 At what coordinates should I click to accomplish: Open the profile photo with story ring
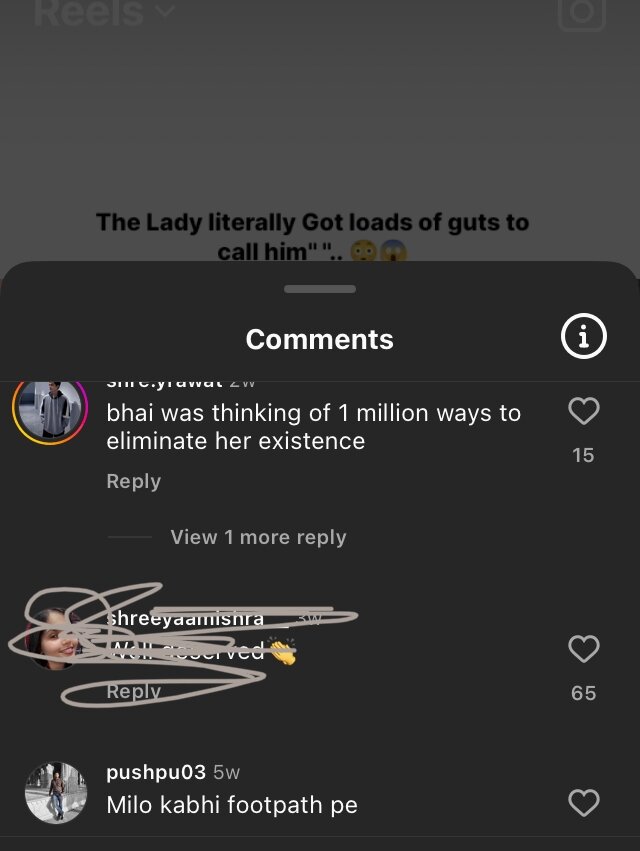click(x=50, y=412)
